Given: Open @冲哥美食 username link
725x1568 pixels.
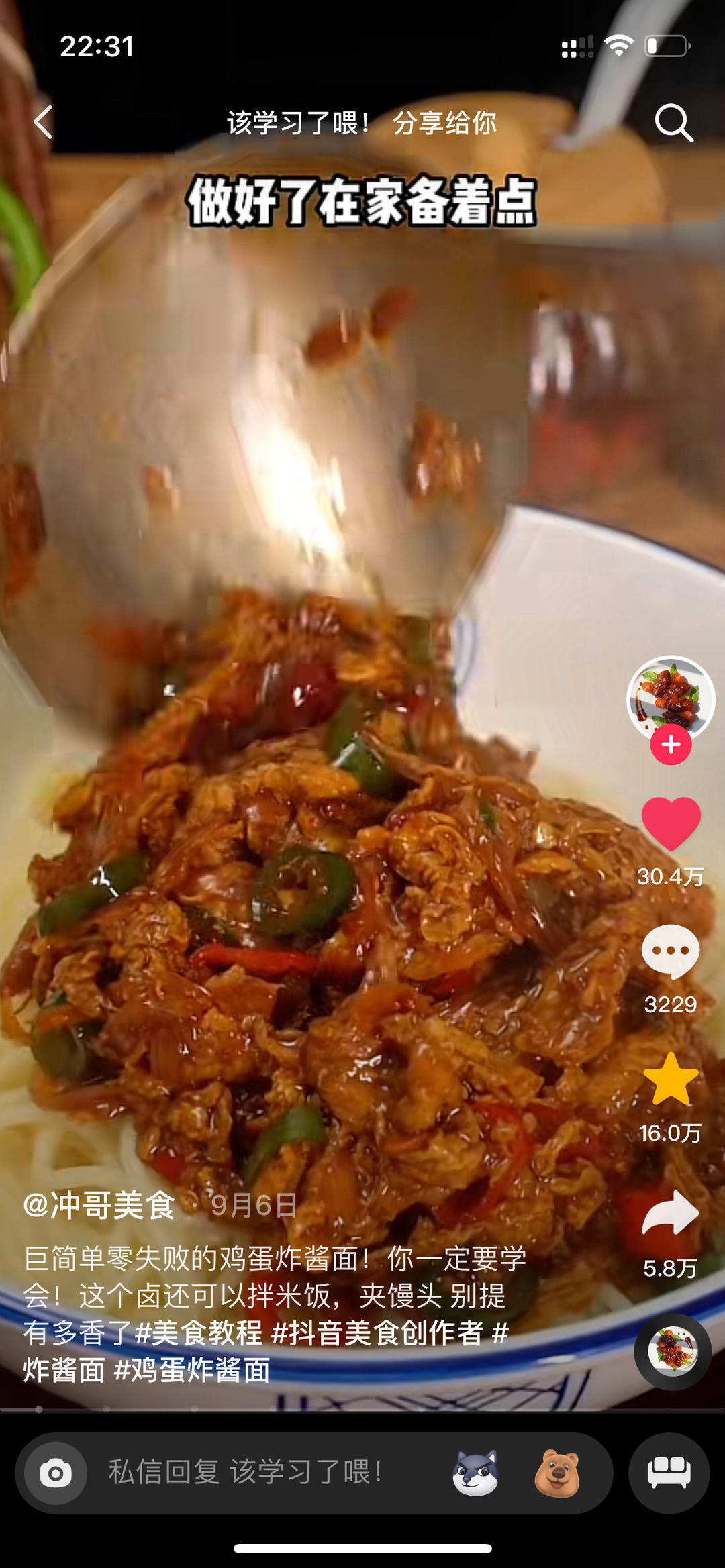Looking at the screenshot, I should coord(99,1206).
